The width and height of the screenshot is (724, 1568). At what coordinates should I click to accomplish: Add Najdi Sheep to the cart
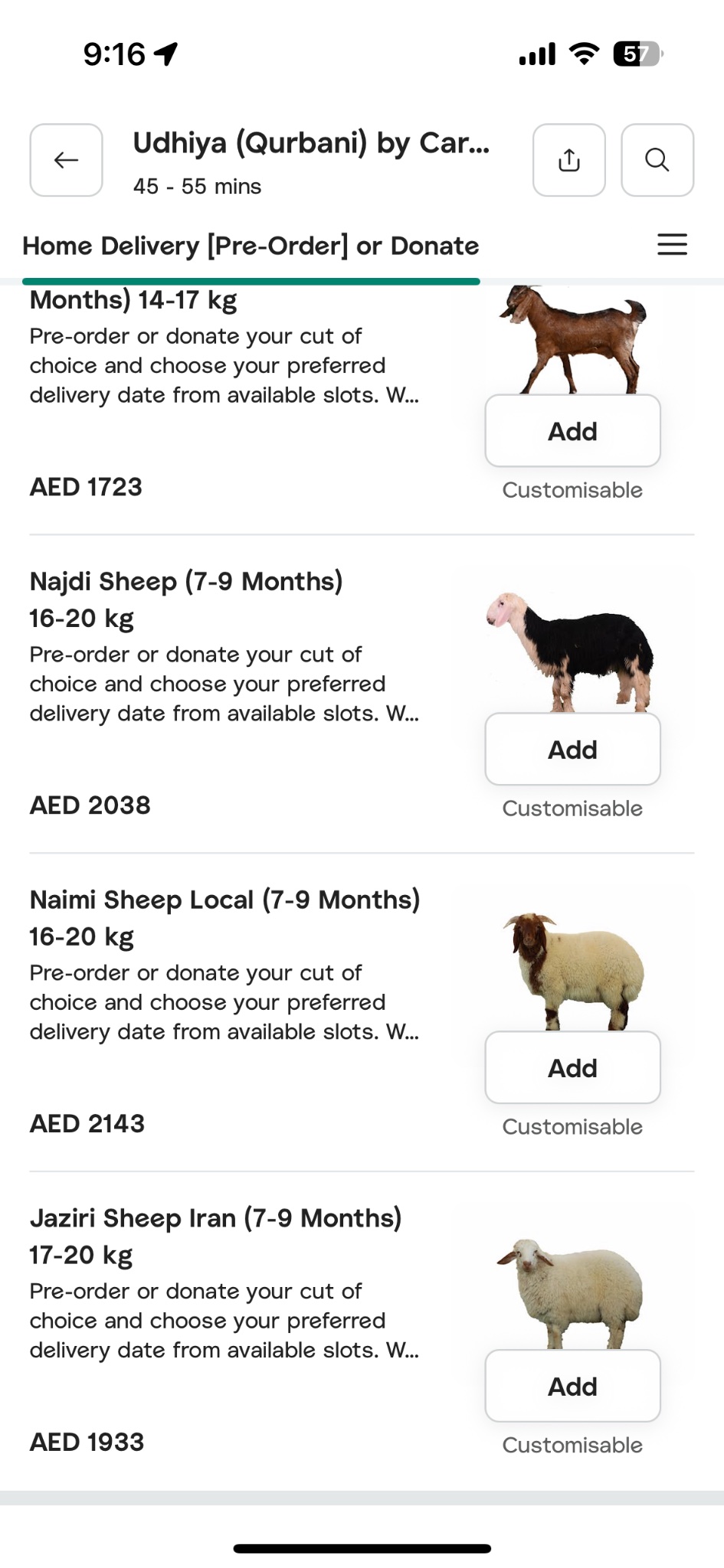[572, 750]
